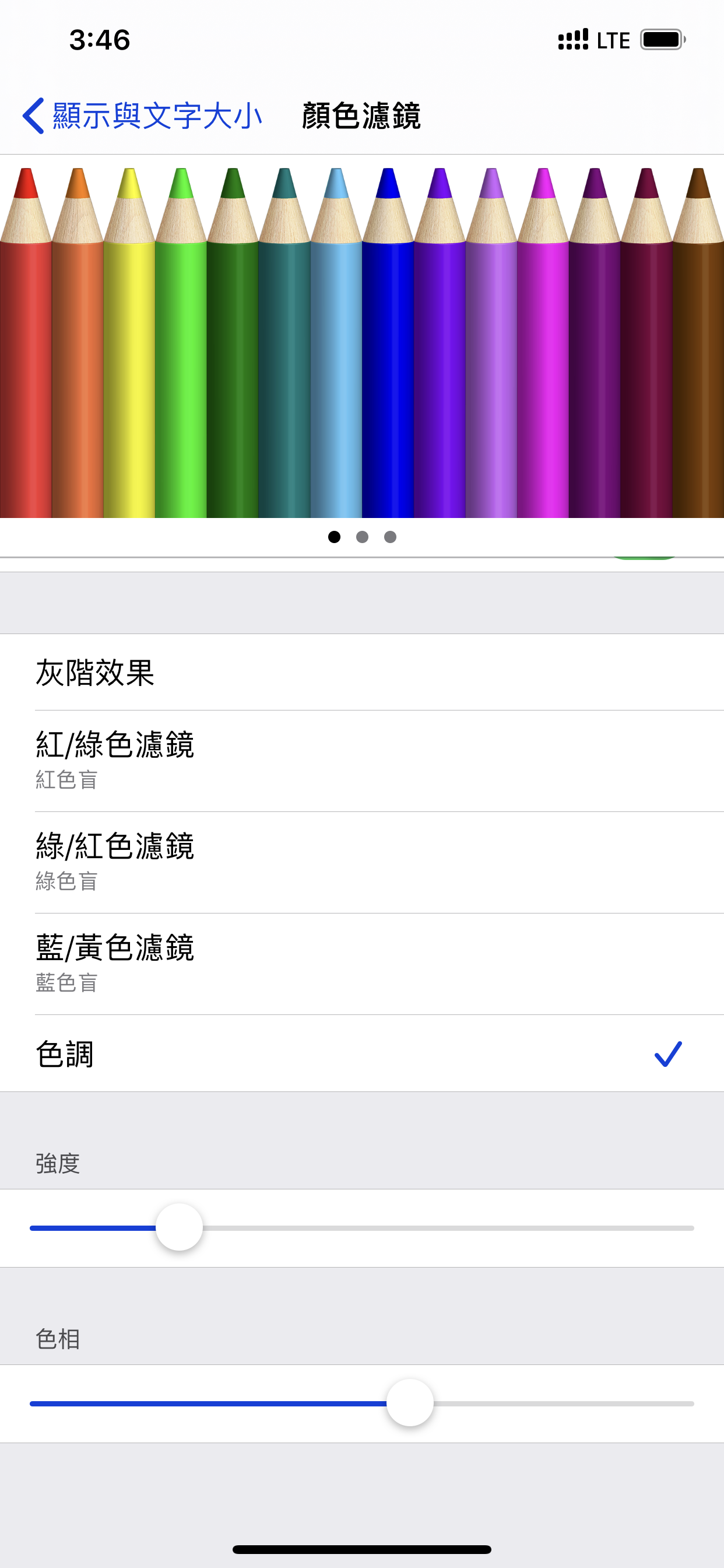Choose 綠/紅色濾鏡 for 綠色盲
This screenshot has height=1568, width=724.
[x=362, y=863]
